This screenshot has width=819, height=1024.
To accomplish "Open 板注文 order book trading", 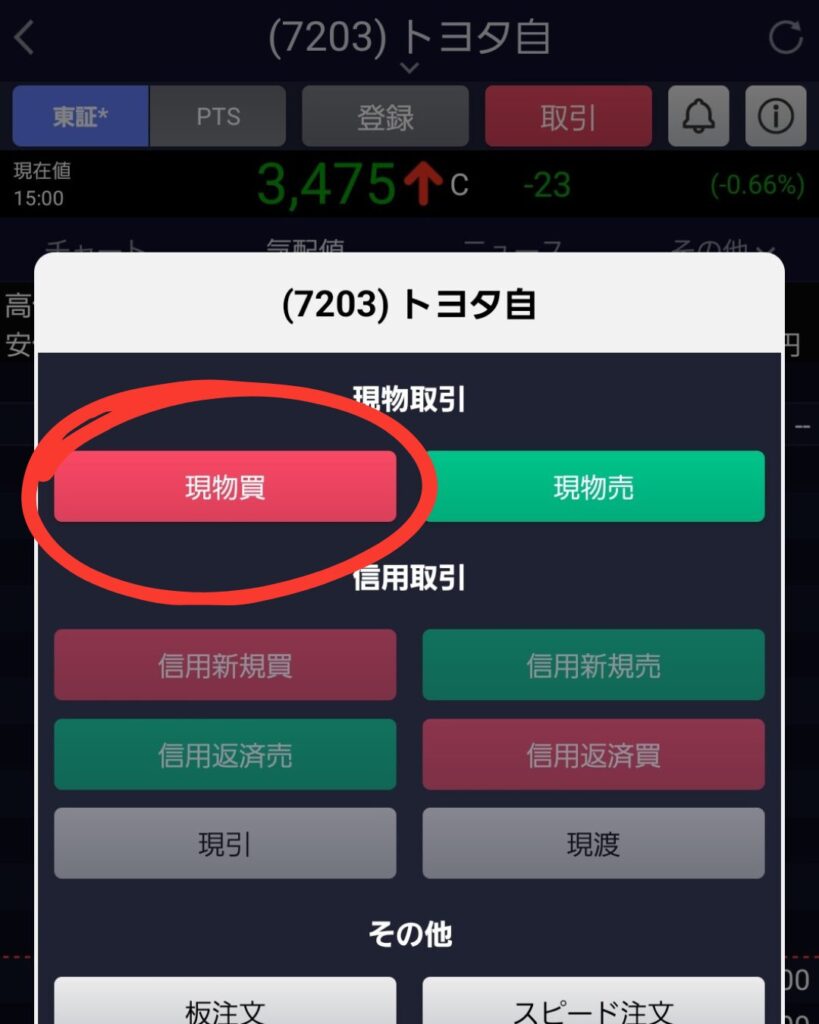I will 225,1004.
